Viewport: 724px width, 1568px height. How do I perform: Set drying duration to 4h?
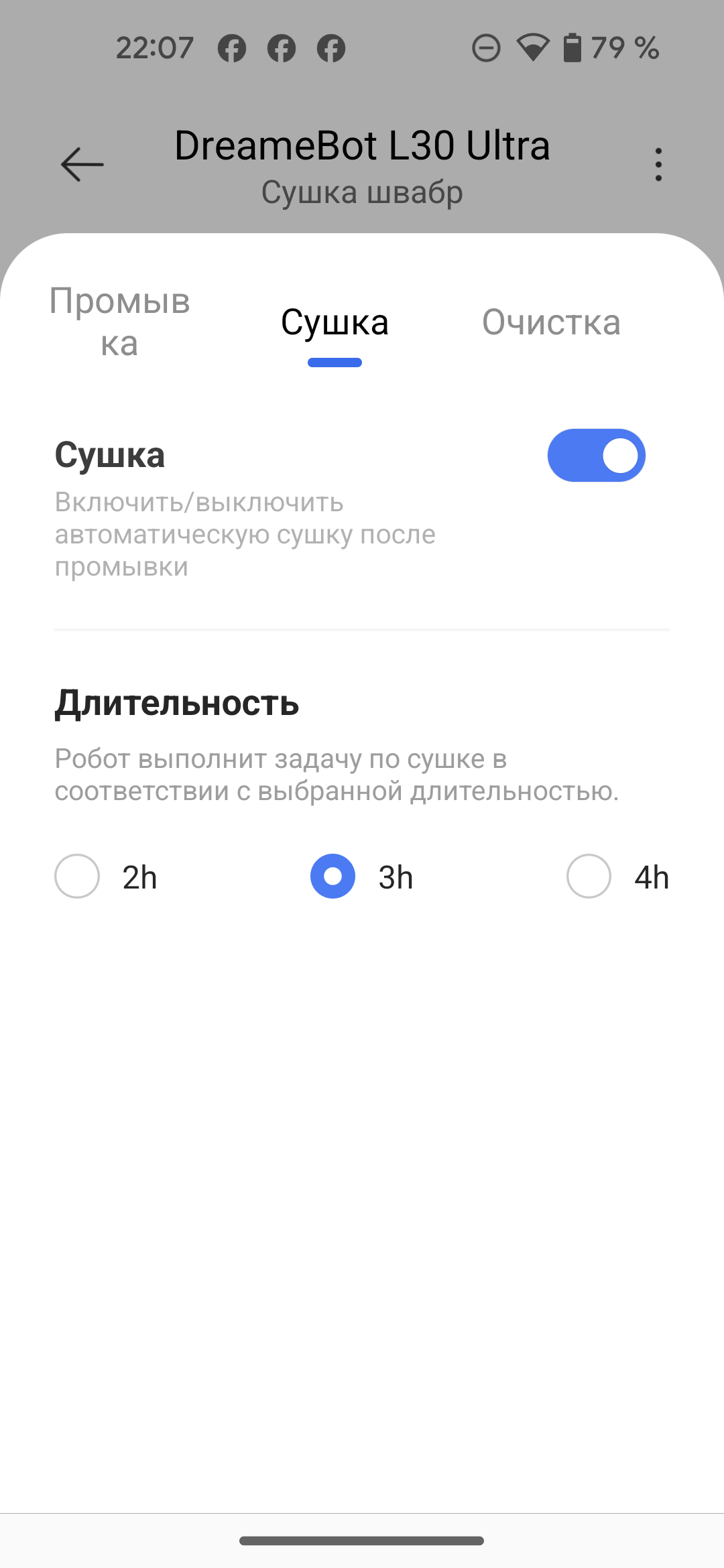(589, 876)
